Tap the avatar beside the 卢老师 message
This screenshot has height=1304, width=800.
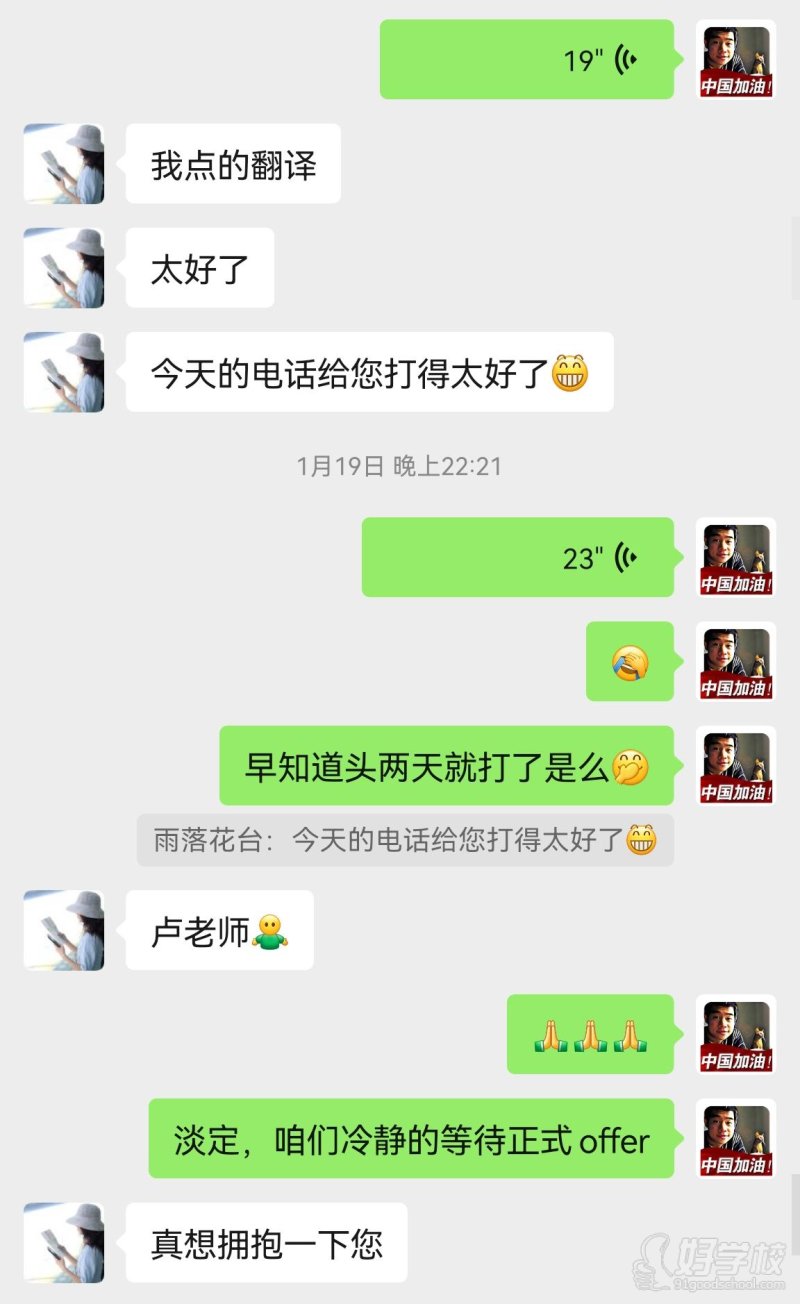pyautogui.click(x=63, y=929)
